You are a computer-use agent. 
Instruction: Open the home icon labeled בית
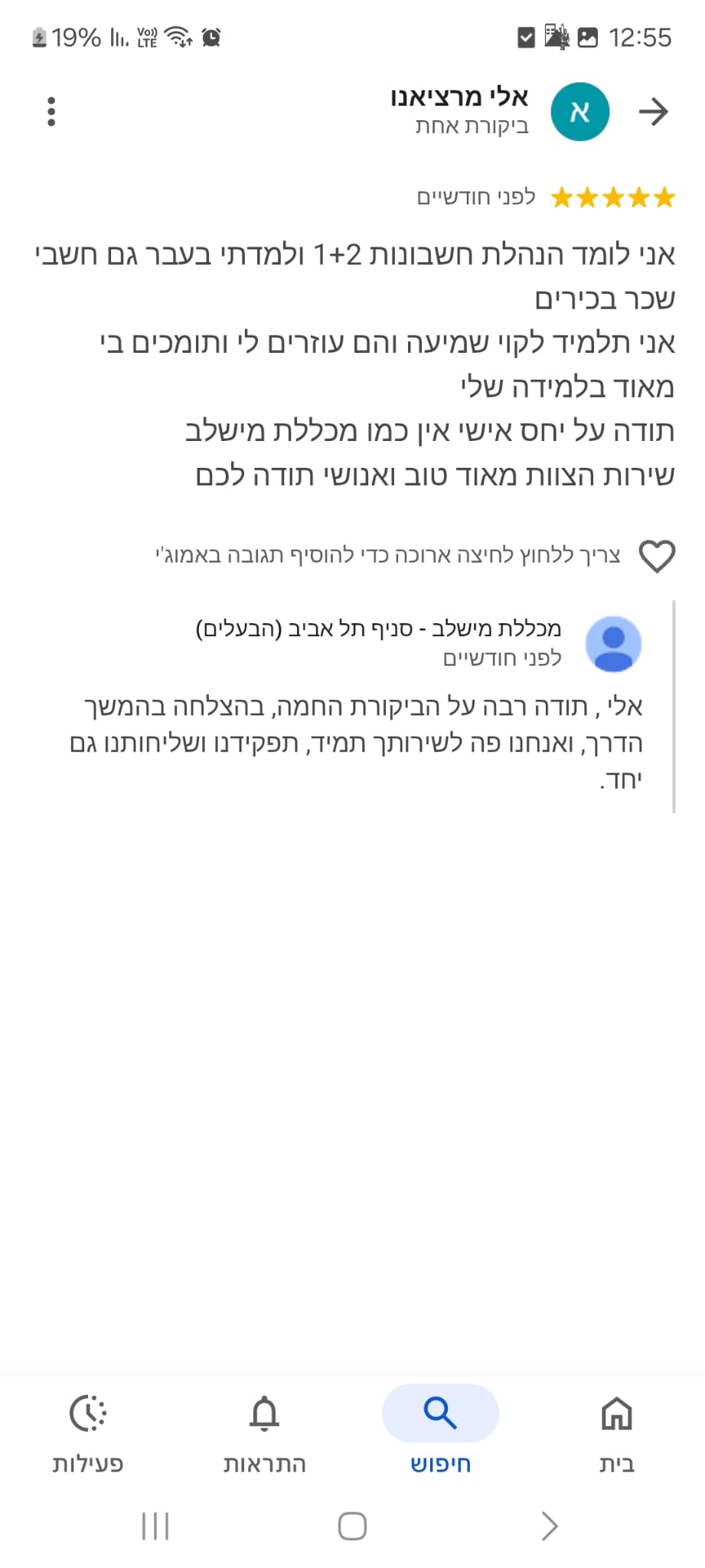[617, 1414]
